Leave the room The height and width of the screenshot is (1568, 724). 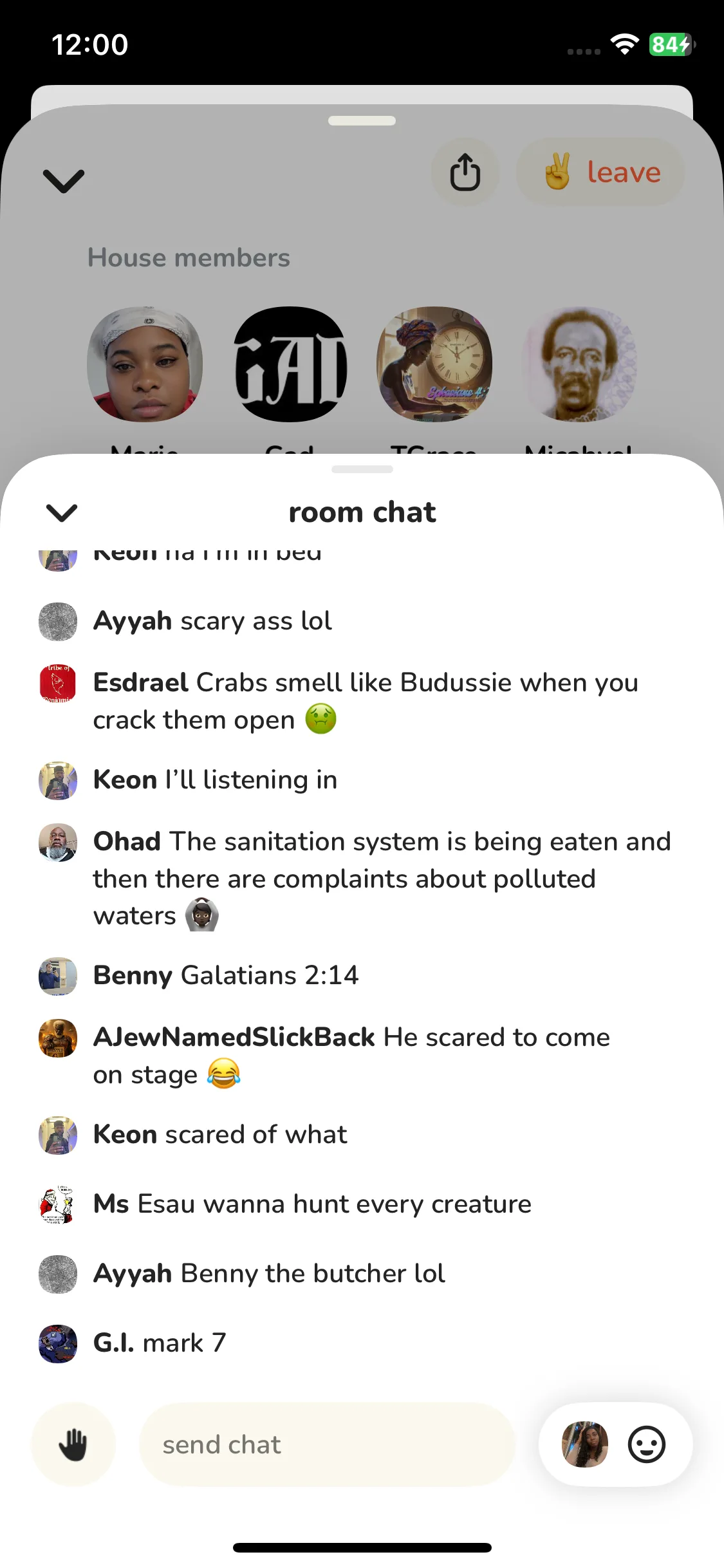(600, 173)
